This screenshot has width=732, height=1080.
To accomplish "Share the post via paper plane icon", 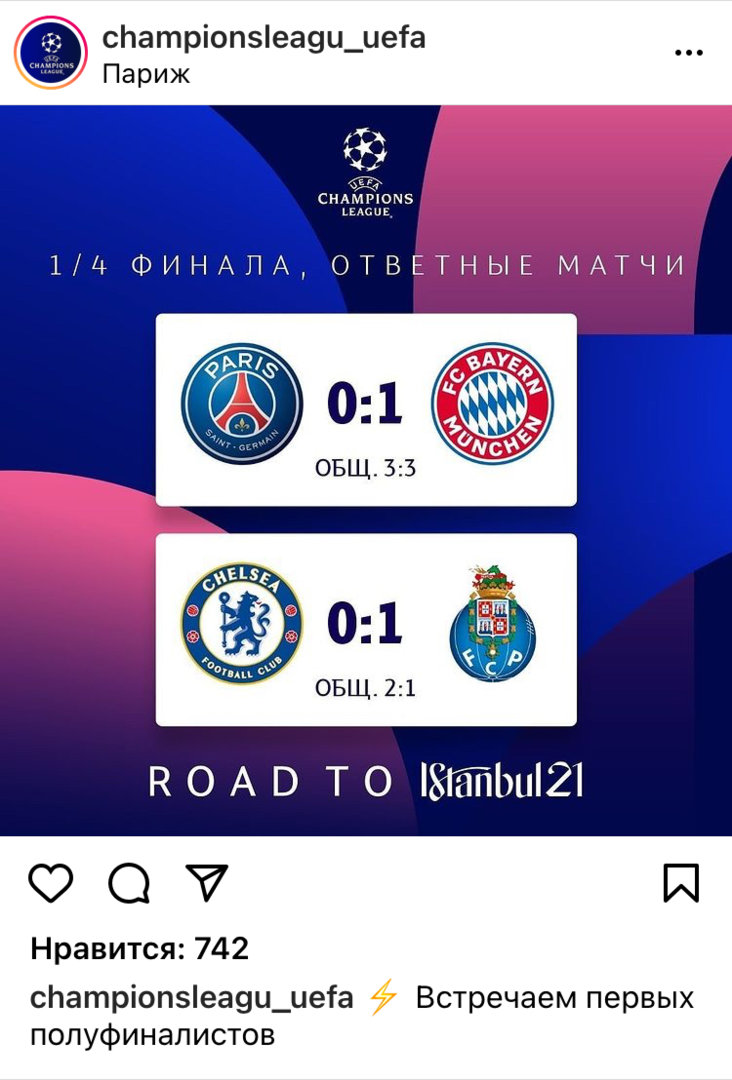I will click(207, 882).
